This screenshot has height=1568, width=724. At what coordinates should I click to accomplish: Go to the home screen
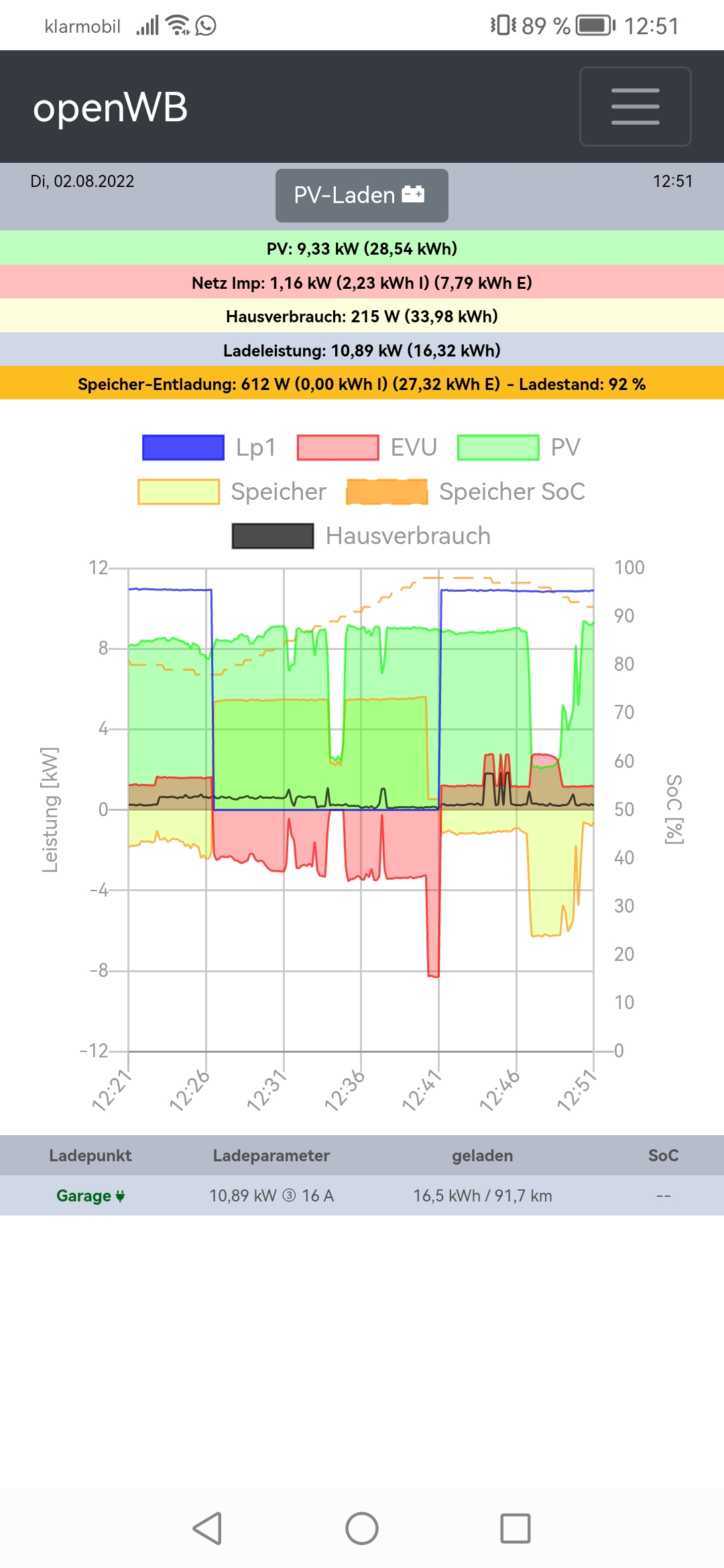361,1528
